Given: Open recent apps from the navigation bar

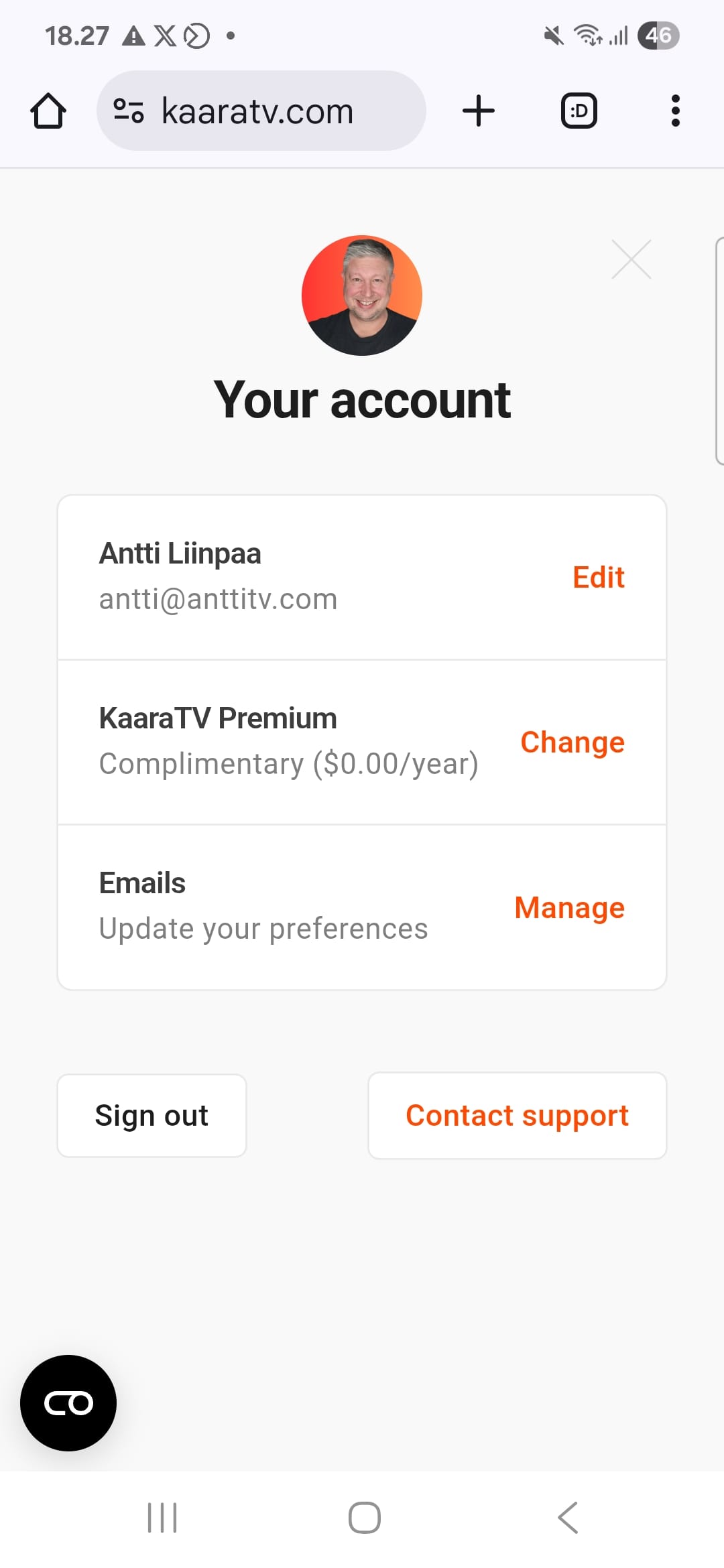Looking at the screenshot, I should click(162, 1518).
